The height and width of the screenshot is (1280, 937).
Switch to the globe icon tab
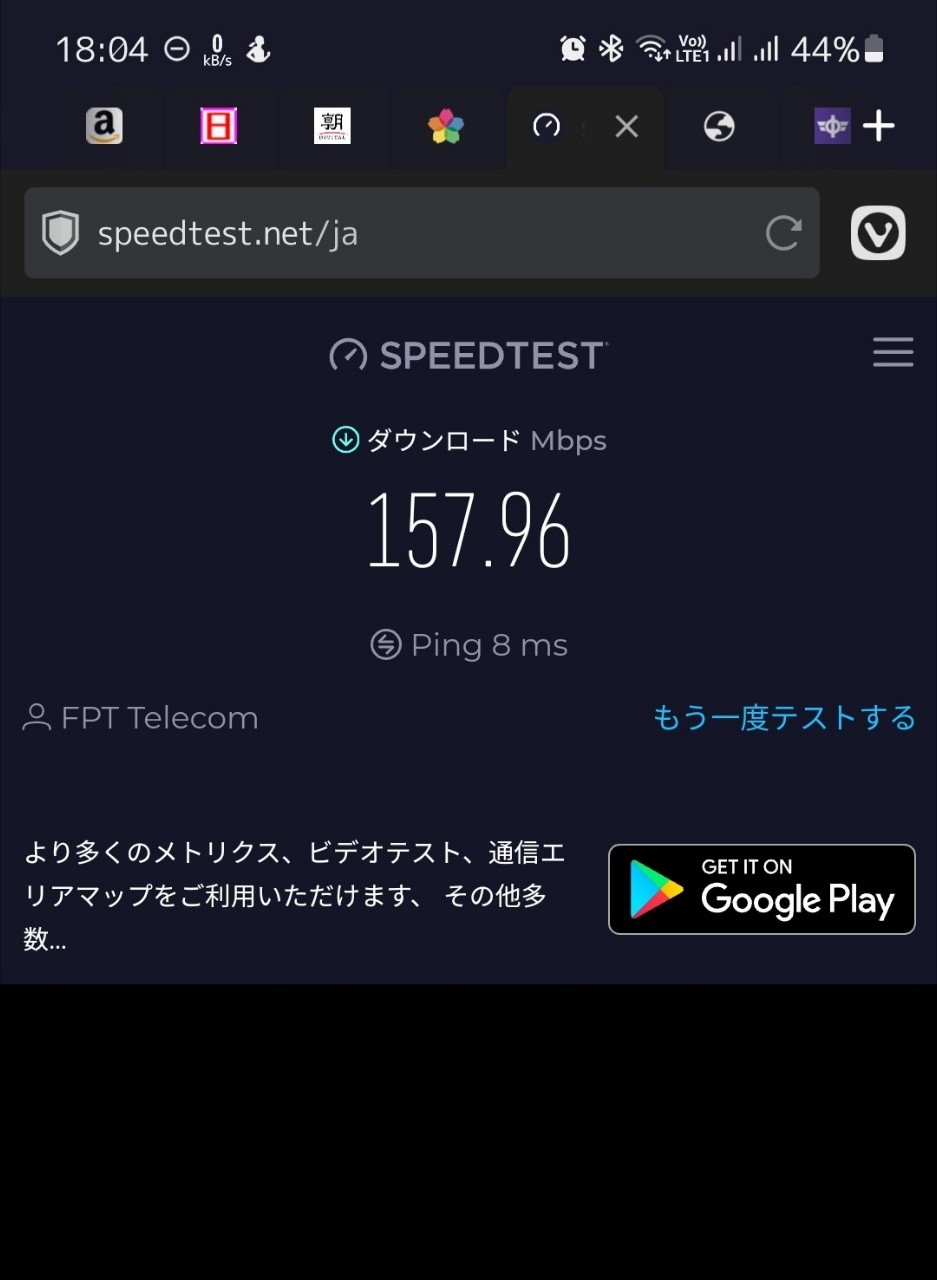(x=719, y=126)
